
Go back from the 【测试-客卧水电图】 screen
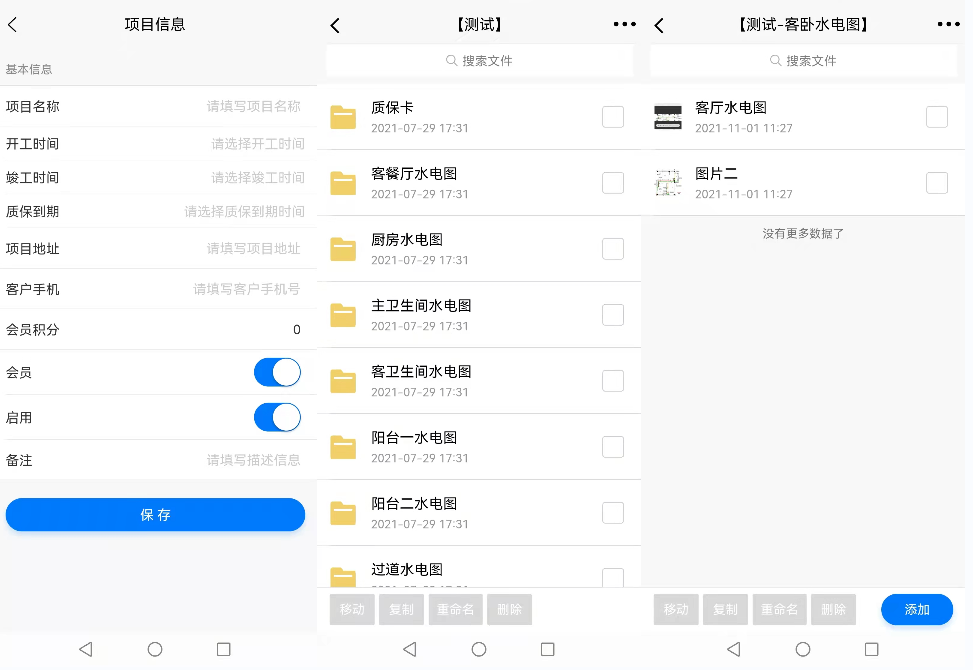[x=659, y=26]
